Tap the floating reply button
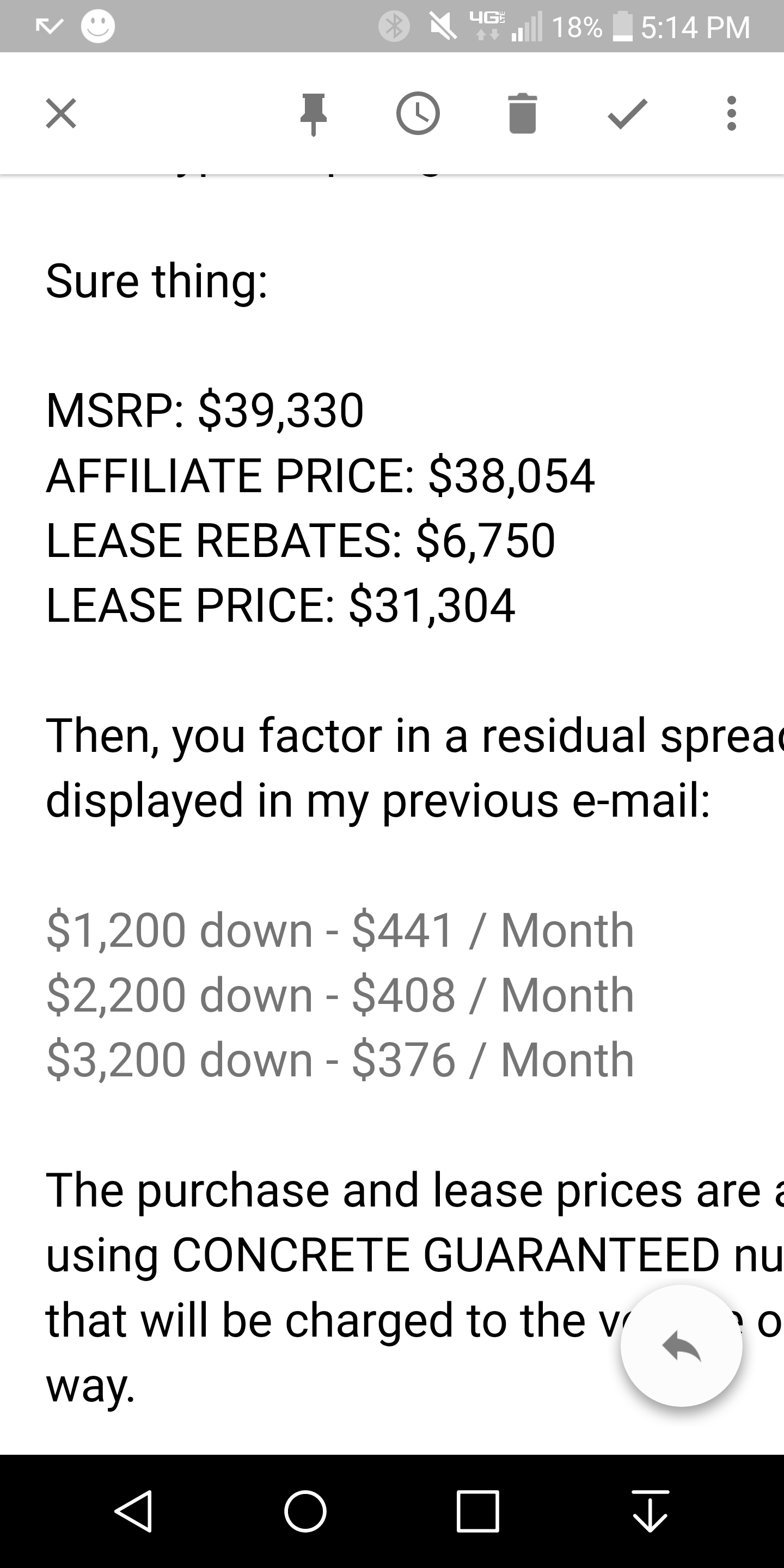Screen dimensions: 784x1568 [681, 1346]
